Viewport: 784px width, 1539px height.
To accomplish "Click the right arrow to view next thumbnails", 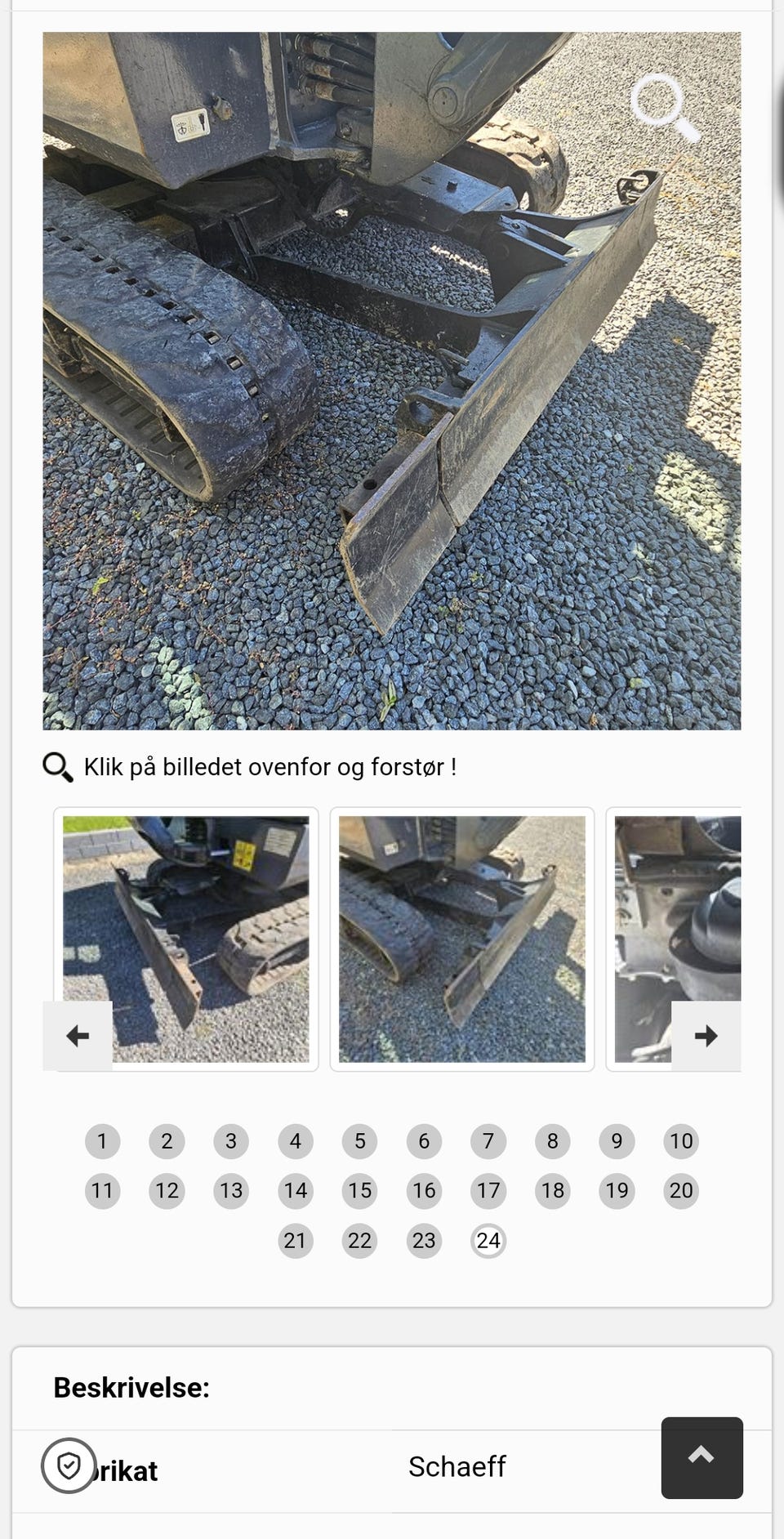I will click(705, 1035).
